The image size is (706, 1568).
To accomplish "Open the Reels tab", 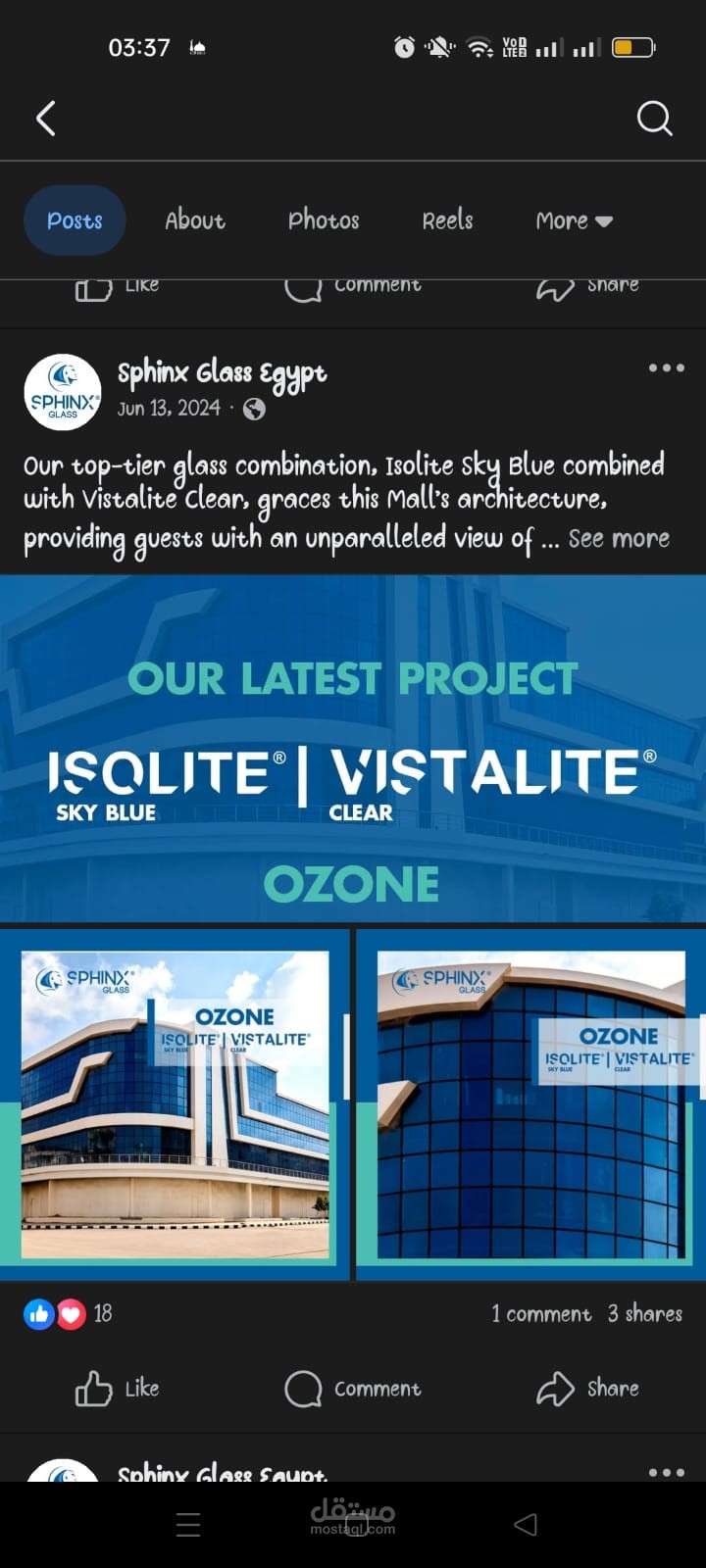I will tap(447, 220).
